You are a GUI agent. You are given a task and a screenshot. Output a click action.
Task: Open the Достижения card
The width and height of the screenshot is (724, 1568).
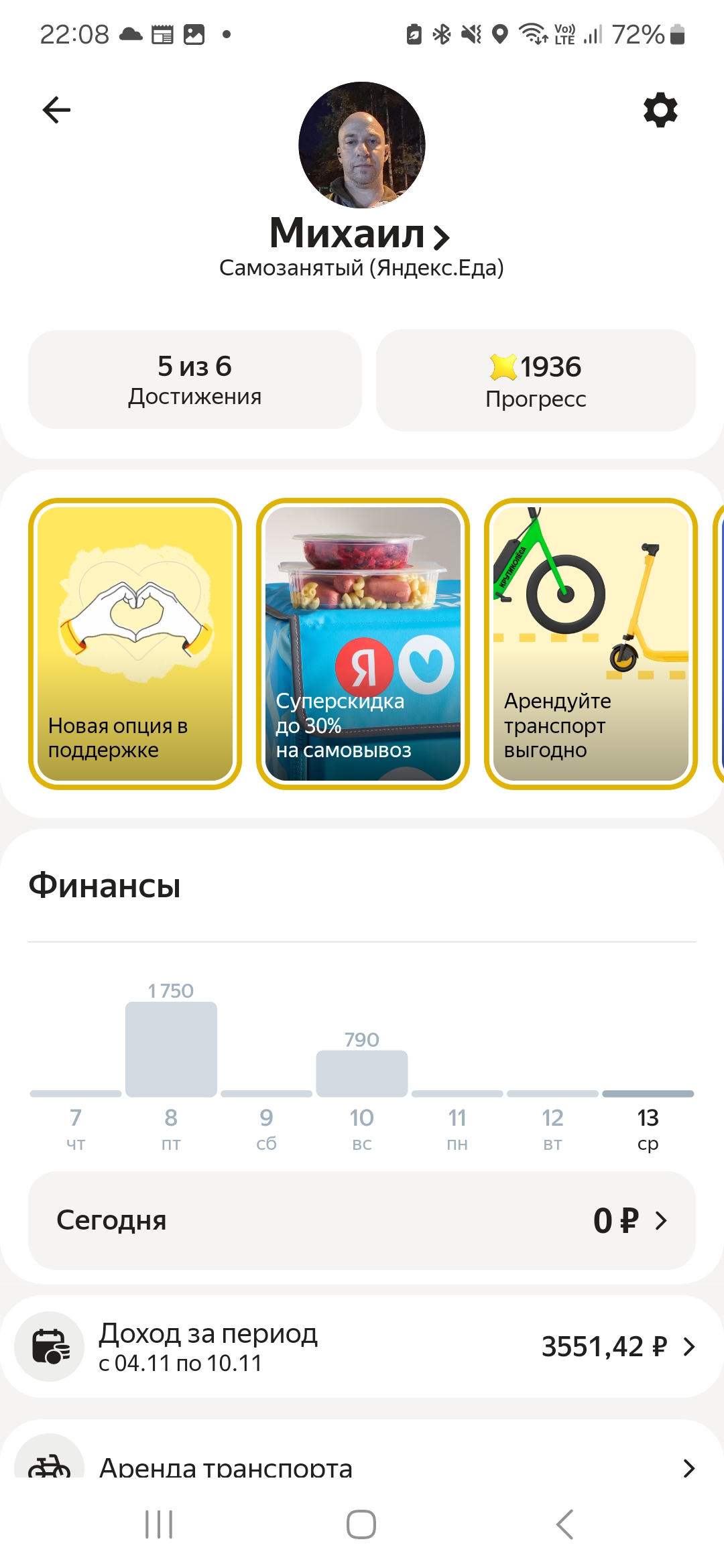coord(194,379)
